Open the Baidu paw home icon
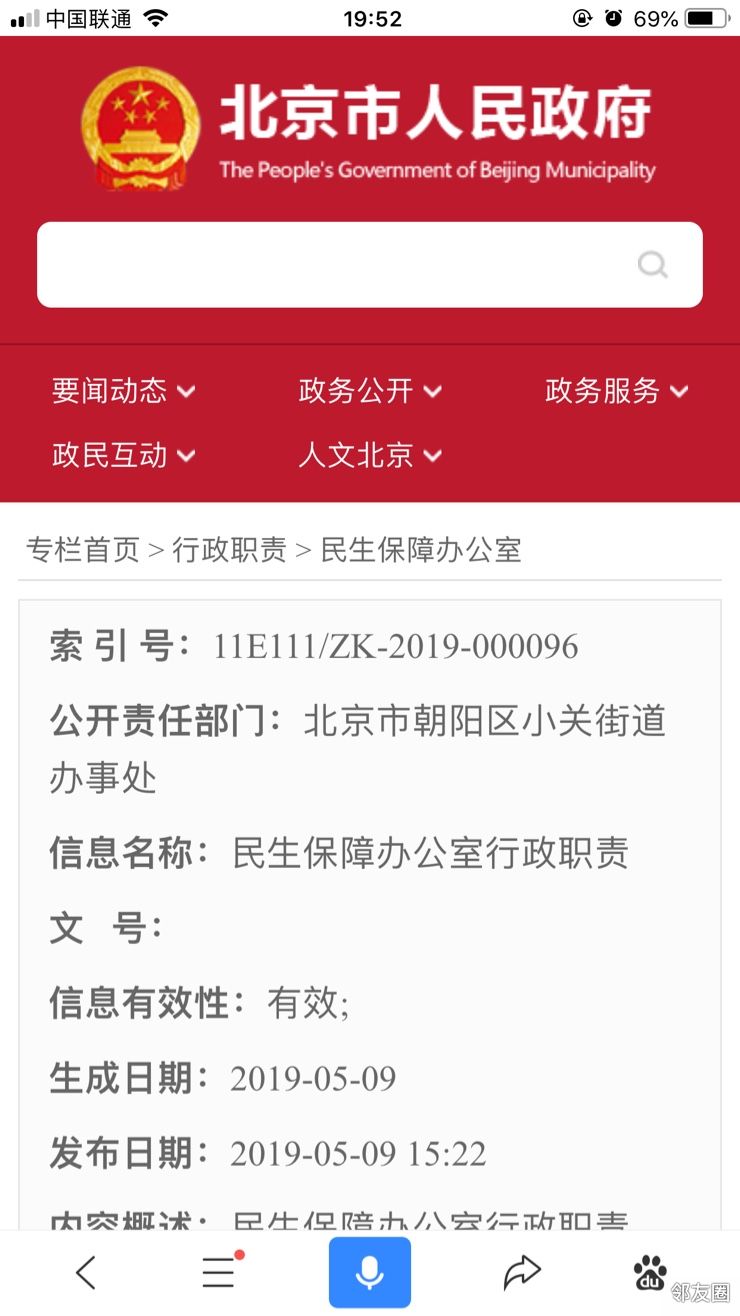This screenshot has width=740, height=1316. click(x=650, y=1272)
